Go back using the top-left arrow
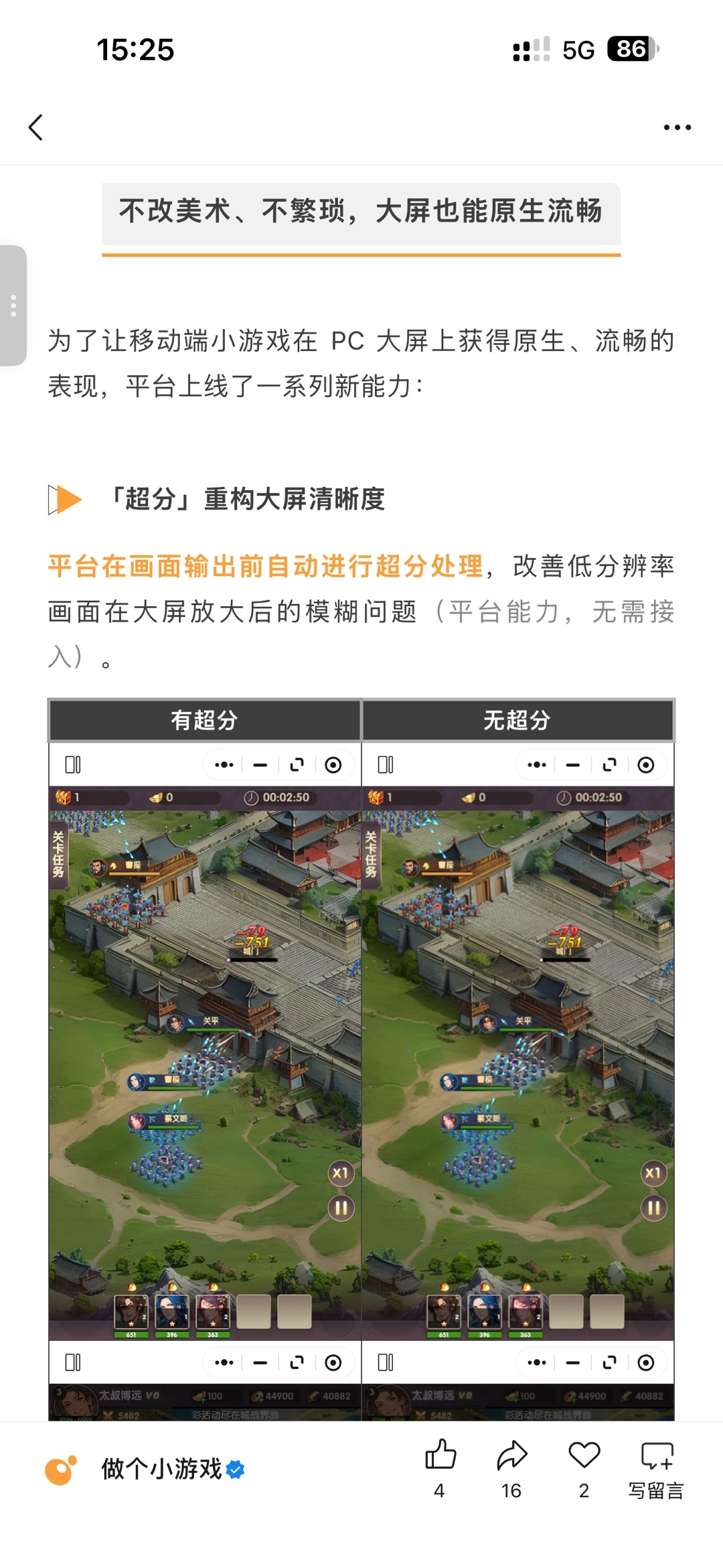The width and height of the screenshot is (723, 1568). (36, 127)
